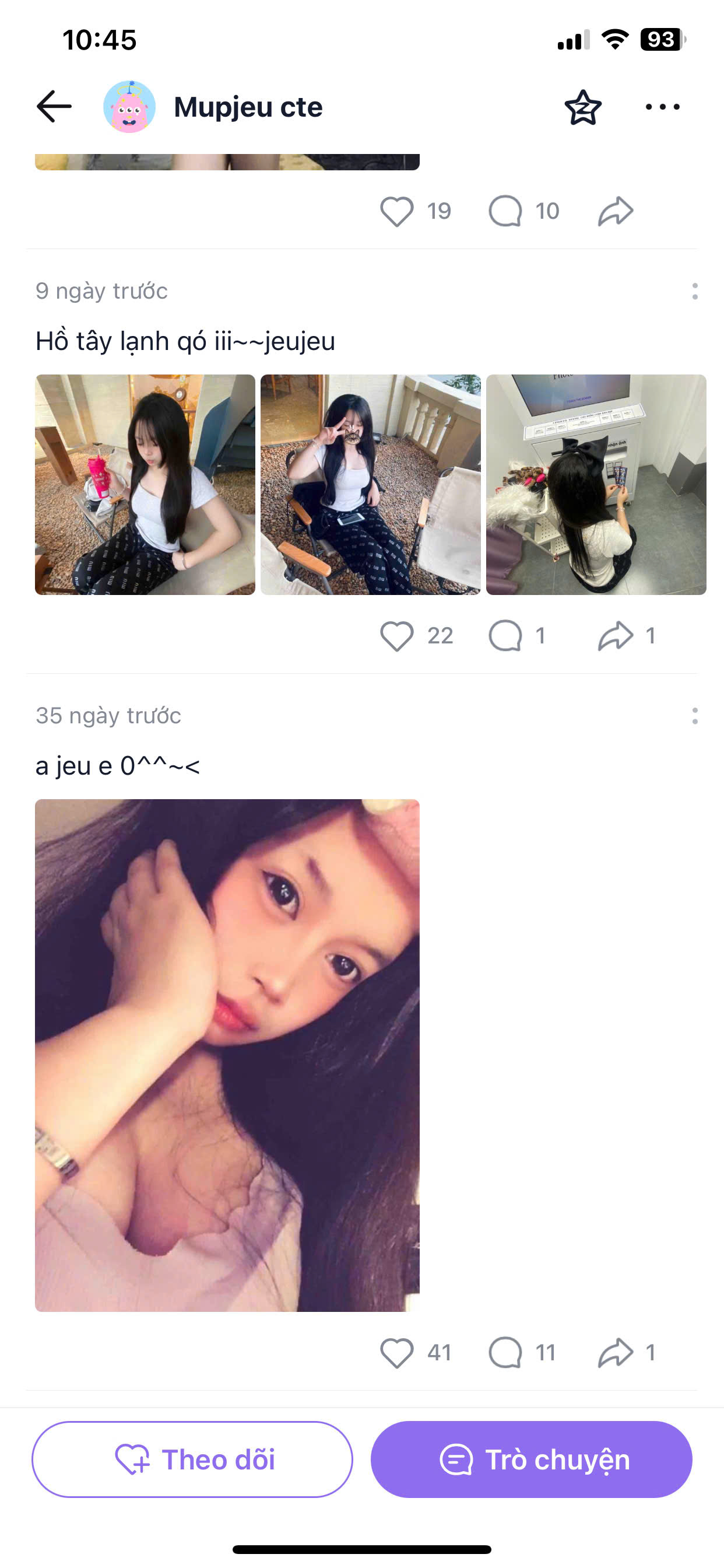
Task: Follow this user with Theo dõi
Action: point(192,1459)
